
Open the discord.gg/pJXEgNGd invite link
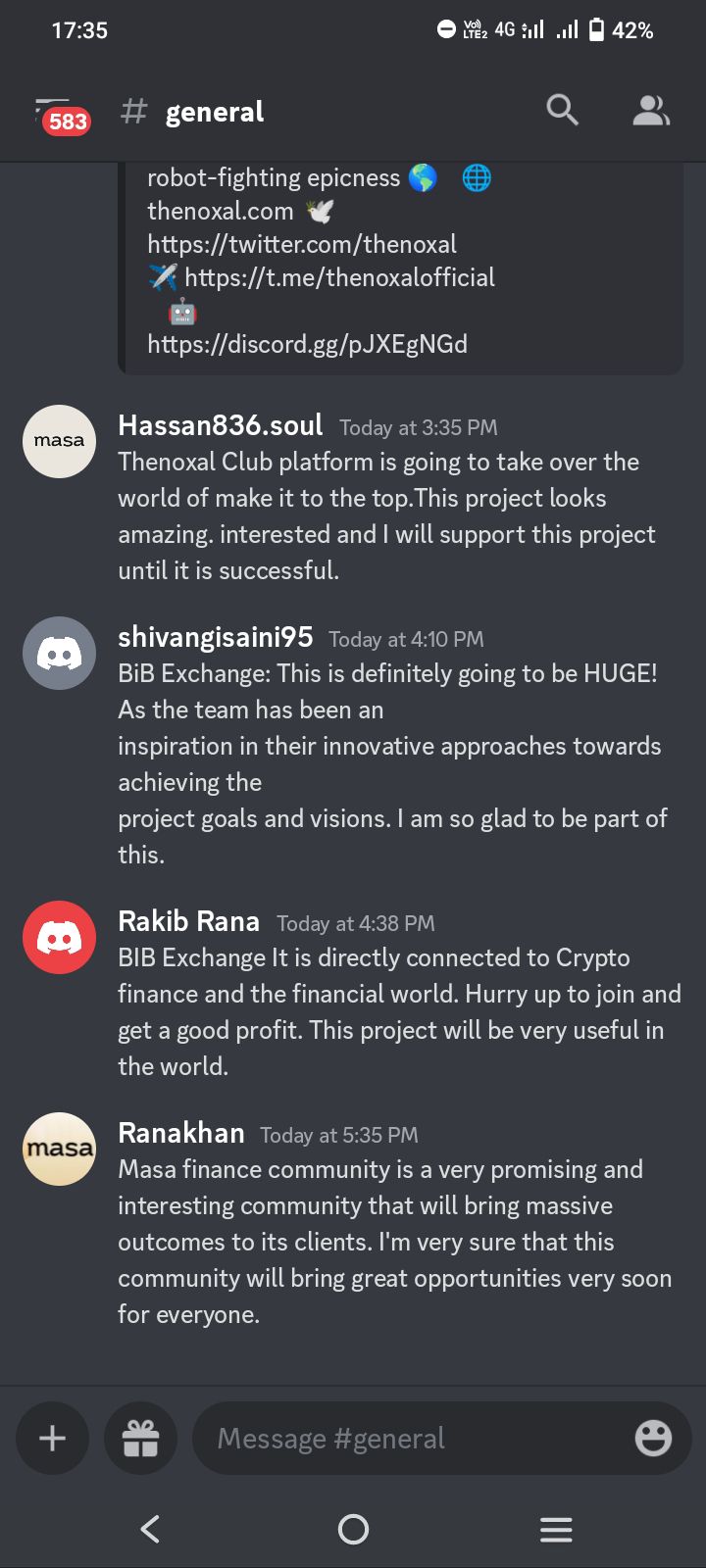click(307, 344)
